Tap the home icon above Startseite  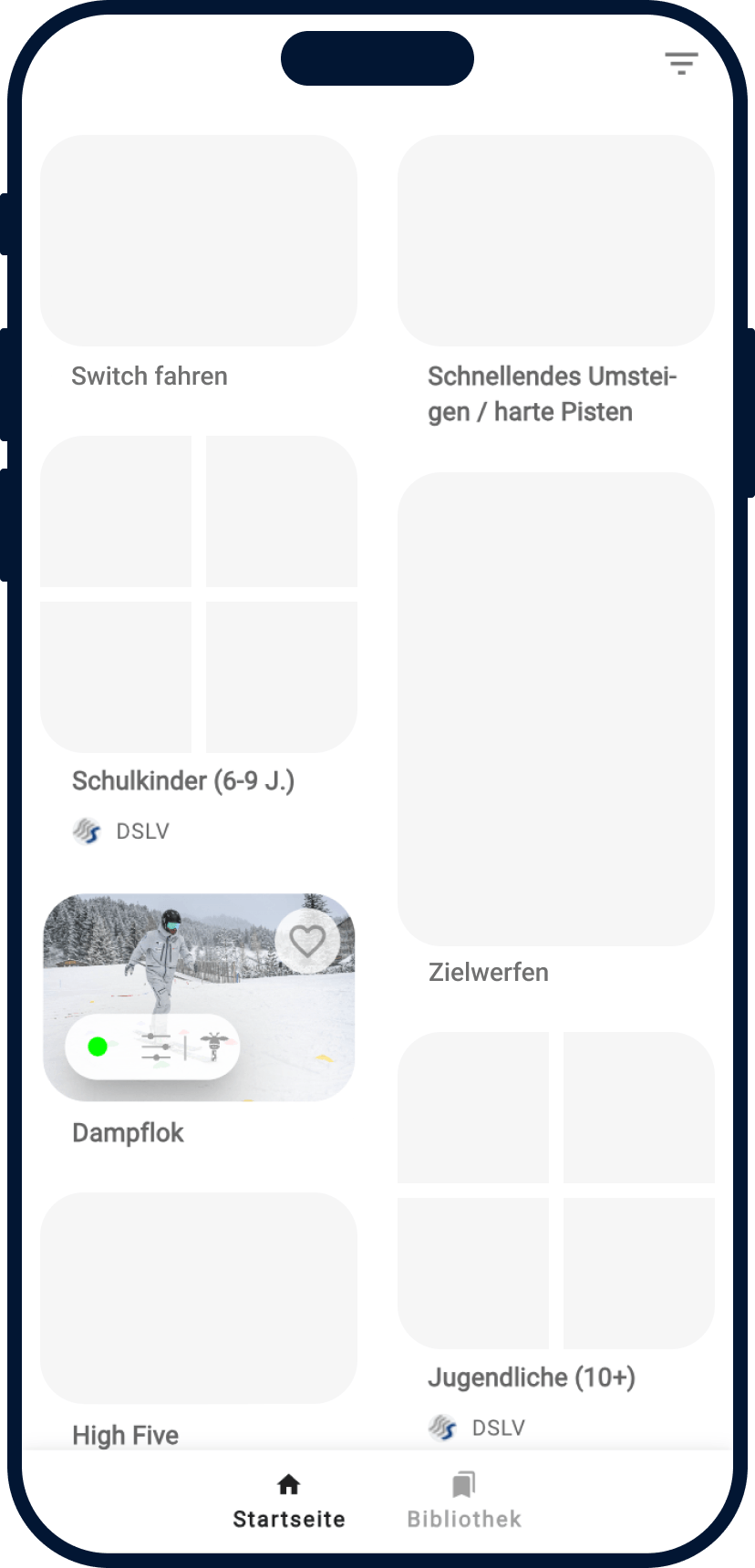coord(288,1477)
